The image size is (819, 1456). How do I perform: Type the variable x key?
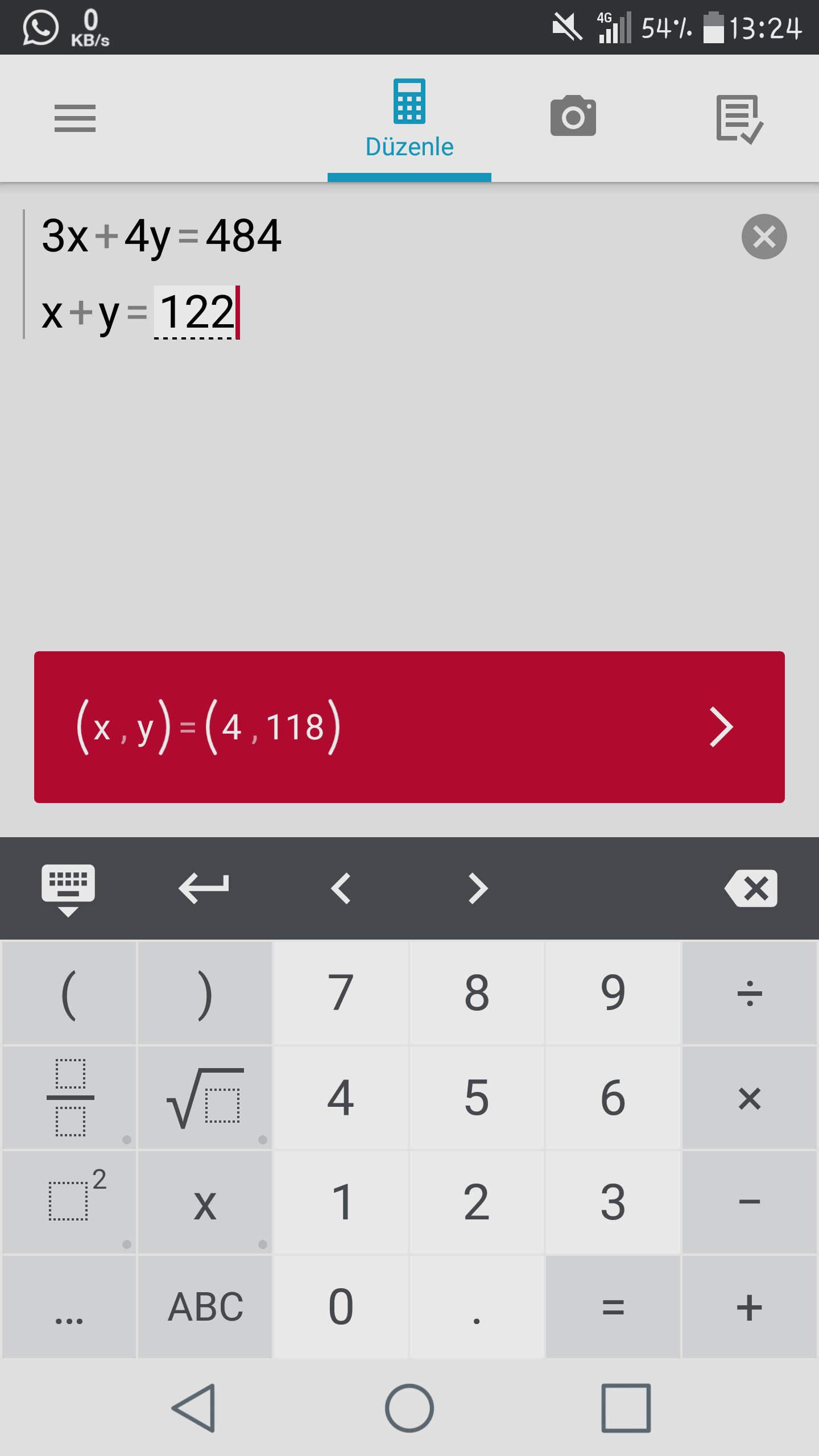pos(205,1202)
